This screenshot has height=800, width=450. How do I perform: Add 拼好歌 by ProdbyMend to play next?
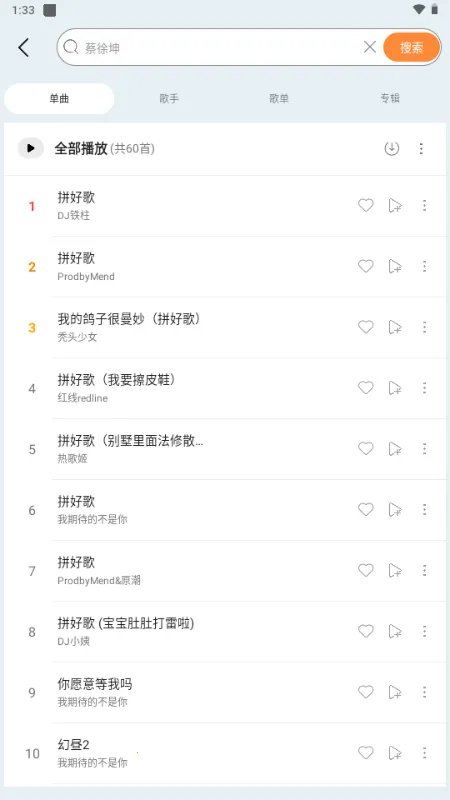[x=395, y=266]
